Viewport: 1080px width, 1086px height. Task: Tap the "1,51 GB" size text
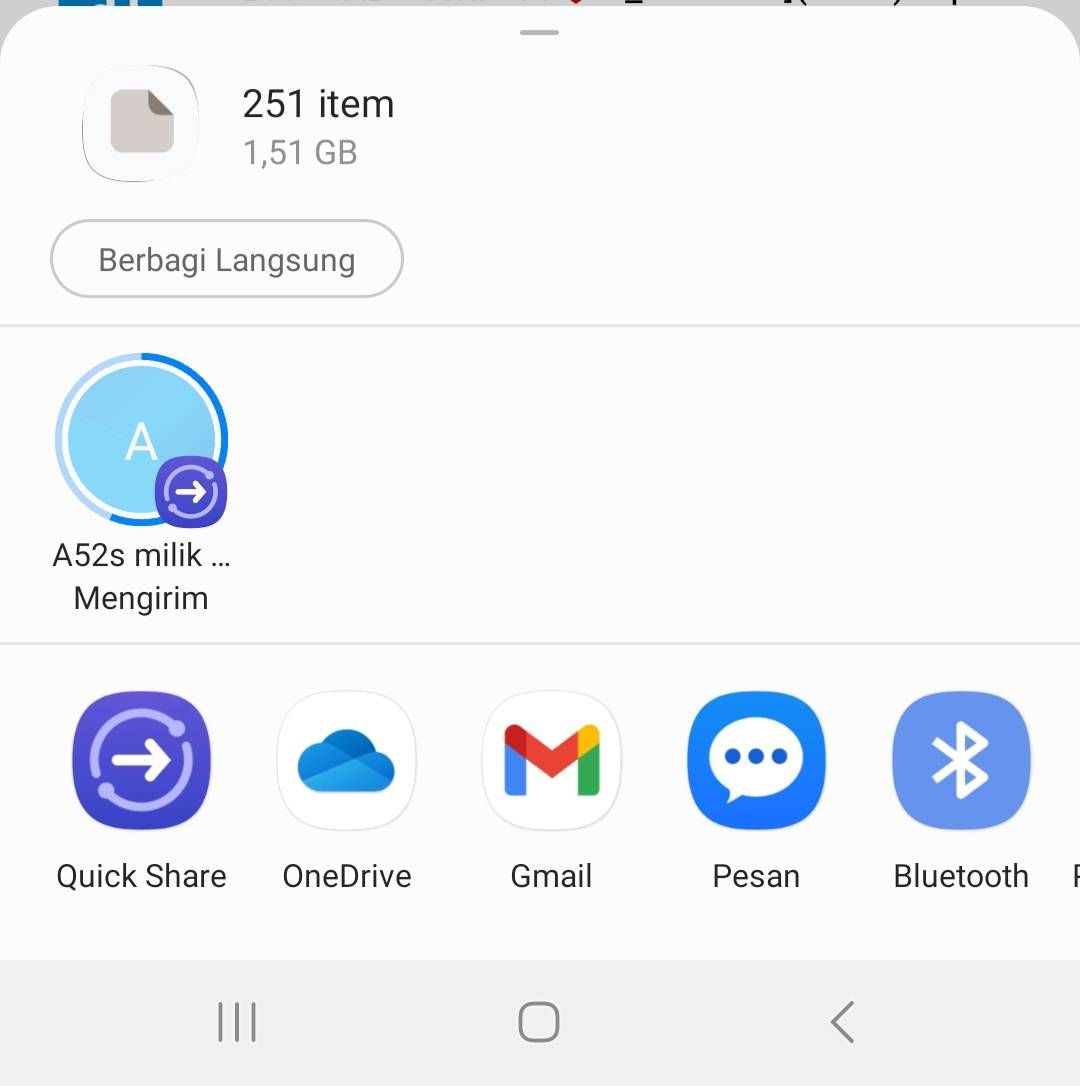(300, 152)
